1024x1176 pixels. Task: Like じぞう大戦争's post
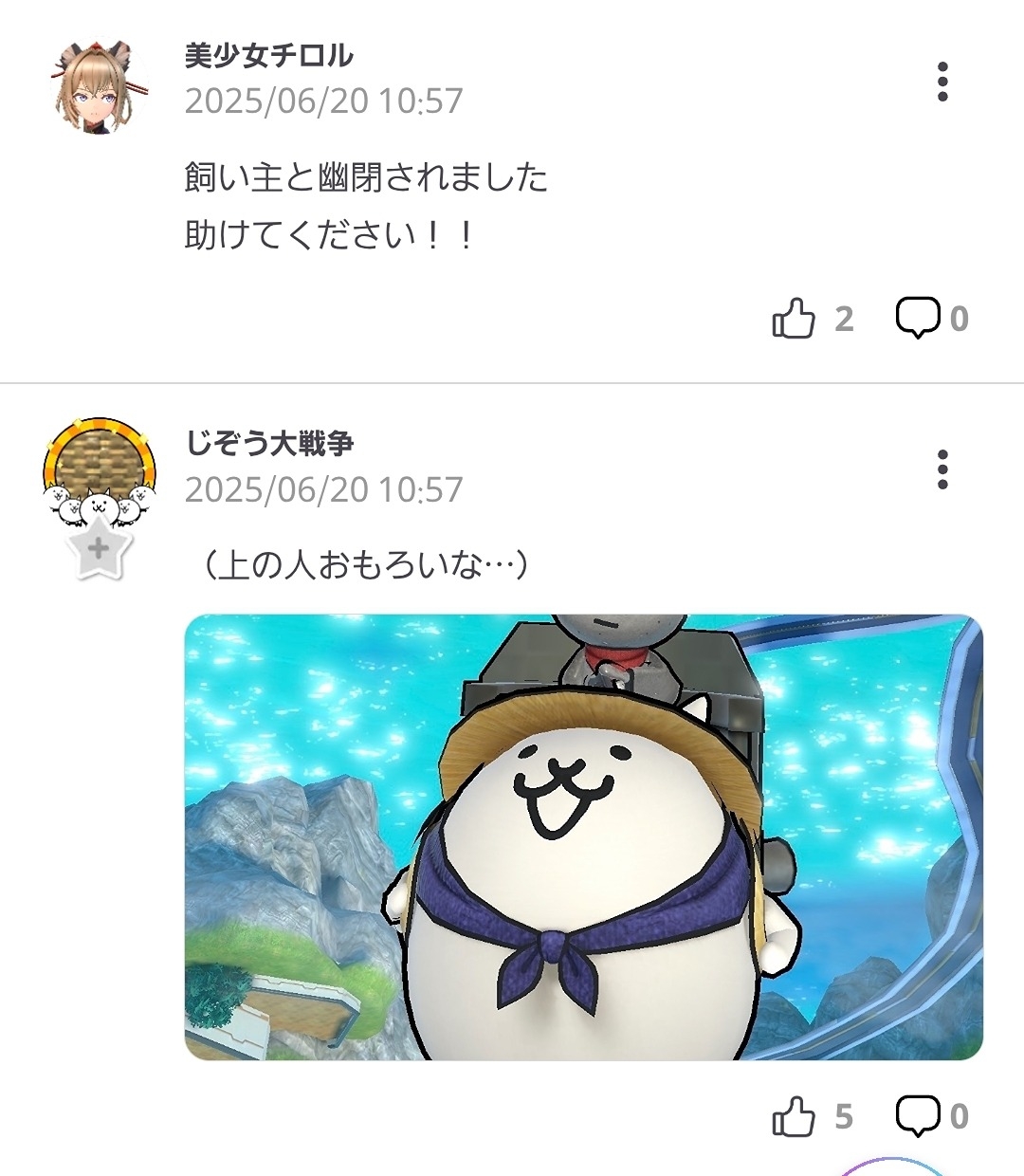[x=794, y=1116]
